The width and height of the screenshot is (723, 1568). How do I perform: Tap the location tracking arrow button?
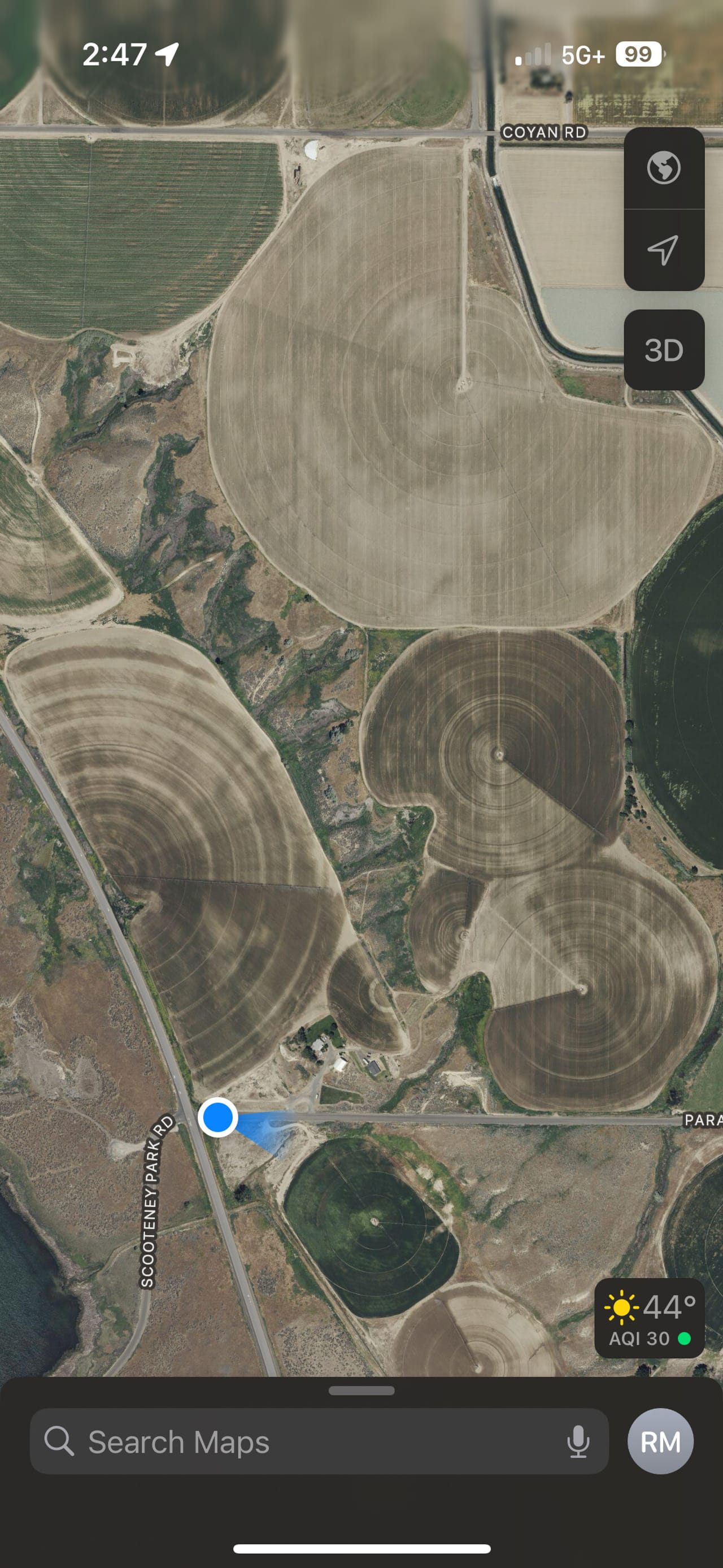pyautogui.click(x=663, y=250)
